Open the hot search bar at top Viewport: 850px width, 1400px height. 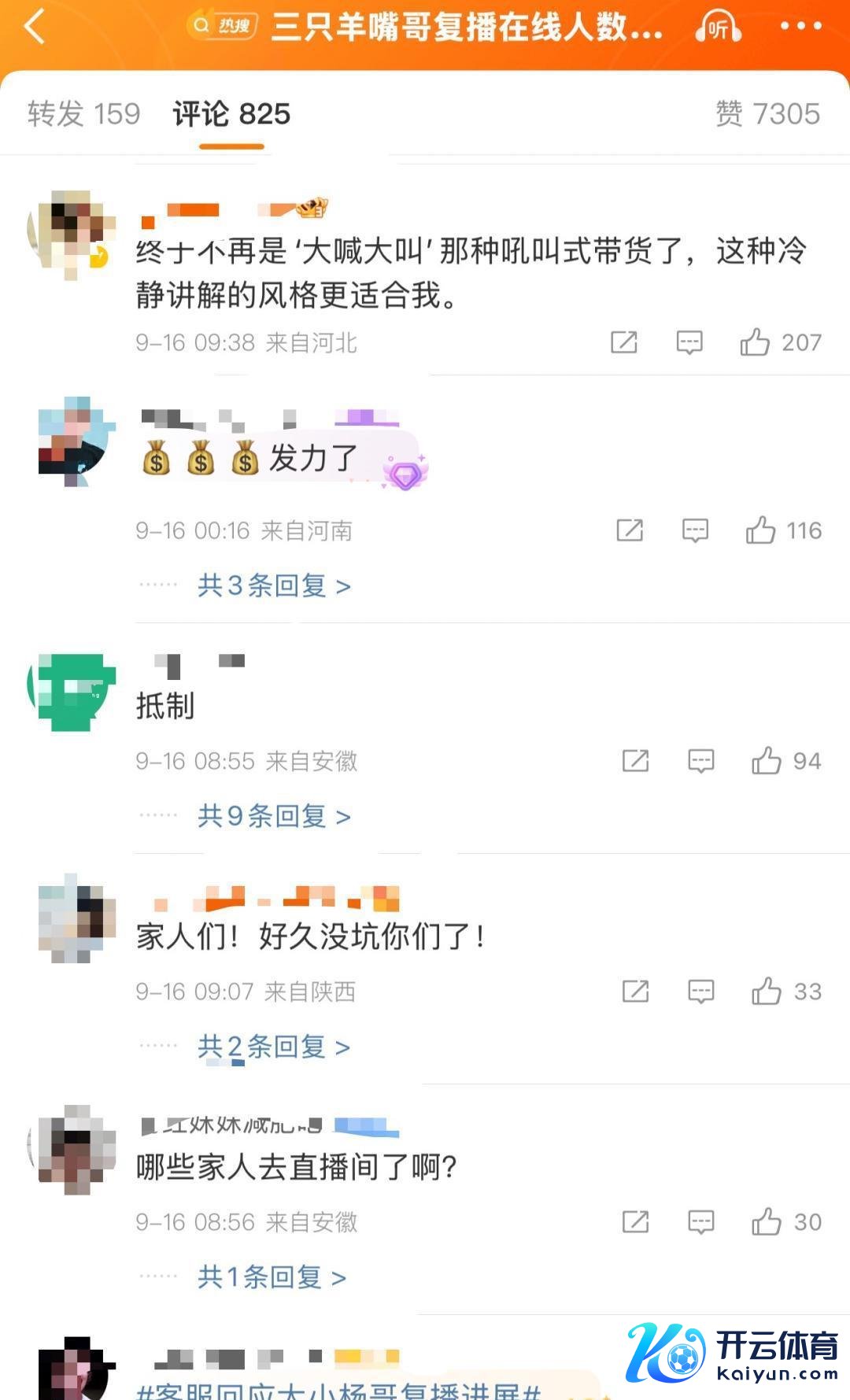pyautogui.click(x=425, y=28)
